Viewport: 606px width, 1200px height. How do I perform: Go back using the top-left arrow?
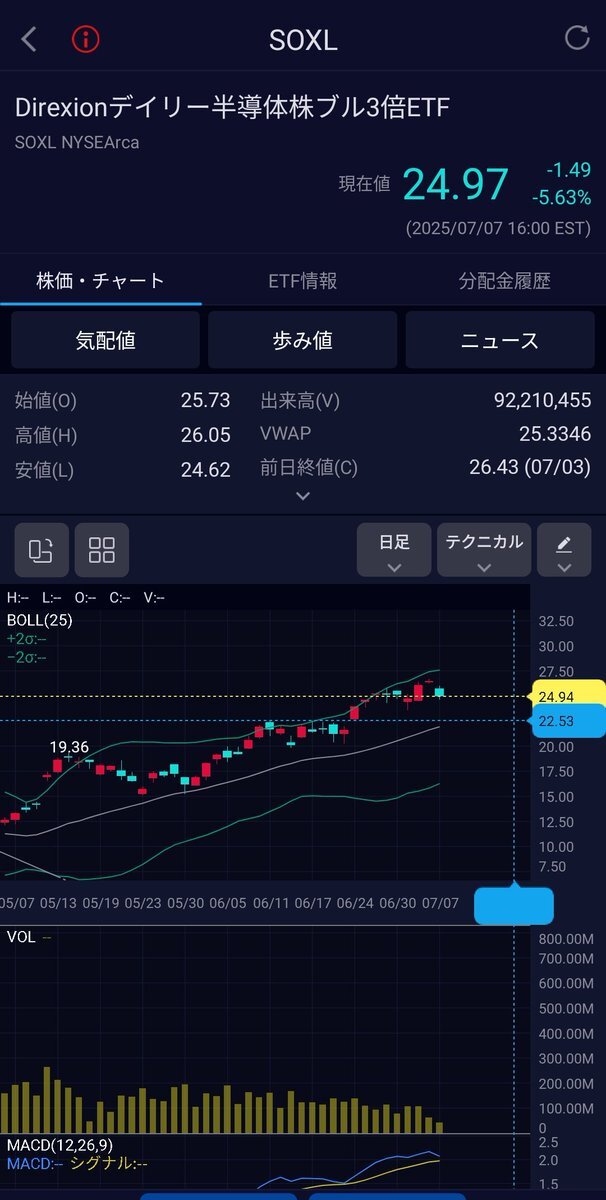tap(29, 40)
